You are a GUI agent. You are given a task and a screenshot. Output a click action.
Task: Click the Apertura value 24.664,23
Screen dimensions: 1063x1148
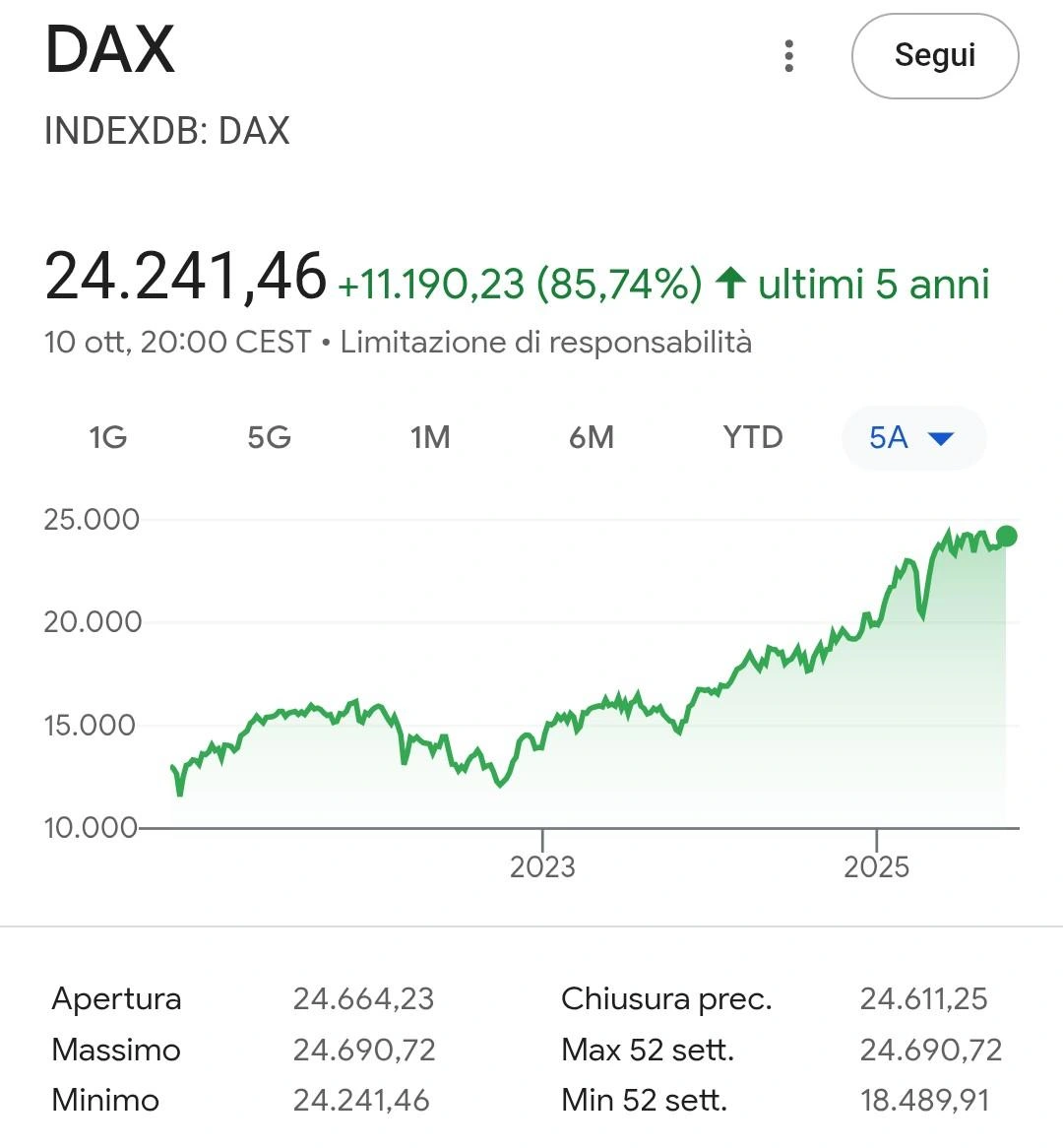(x=366, y=998)
